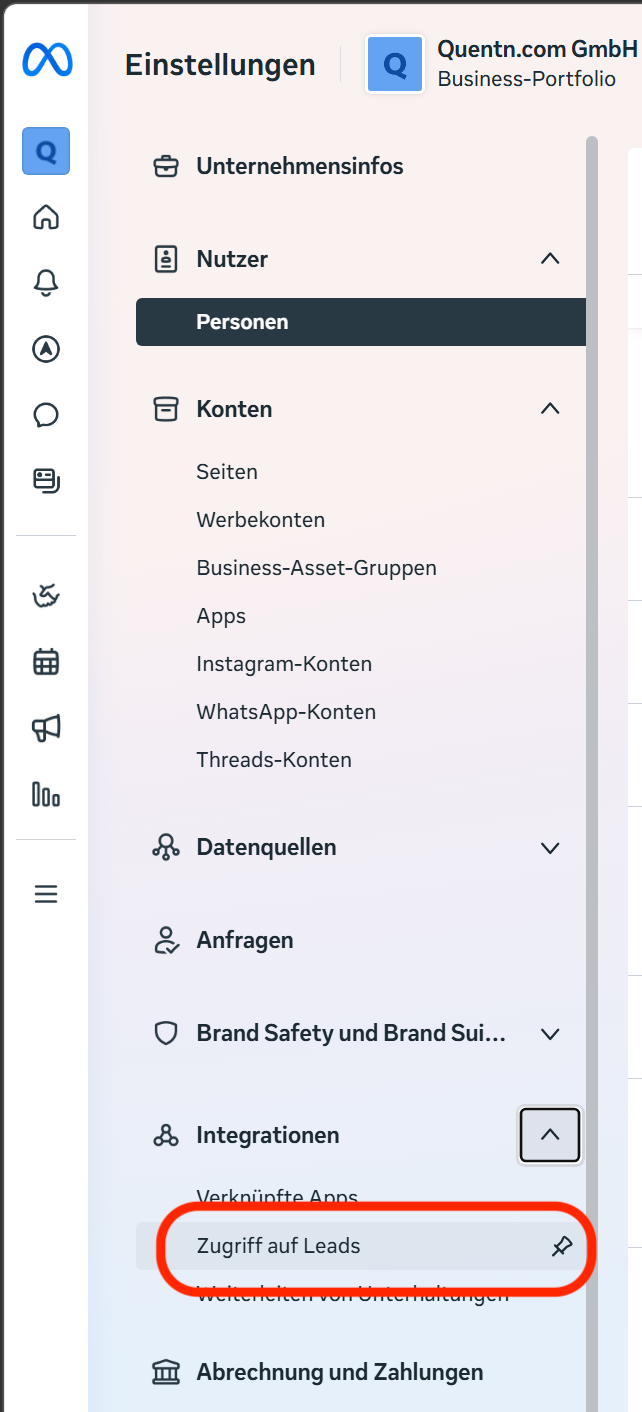Open the notifications bell in sidebar
The image size is (642, 1412).
click(x=46, y=283)
